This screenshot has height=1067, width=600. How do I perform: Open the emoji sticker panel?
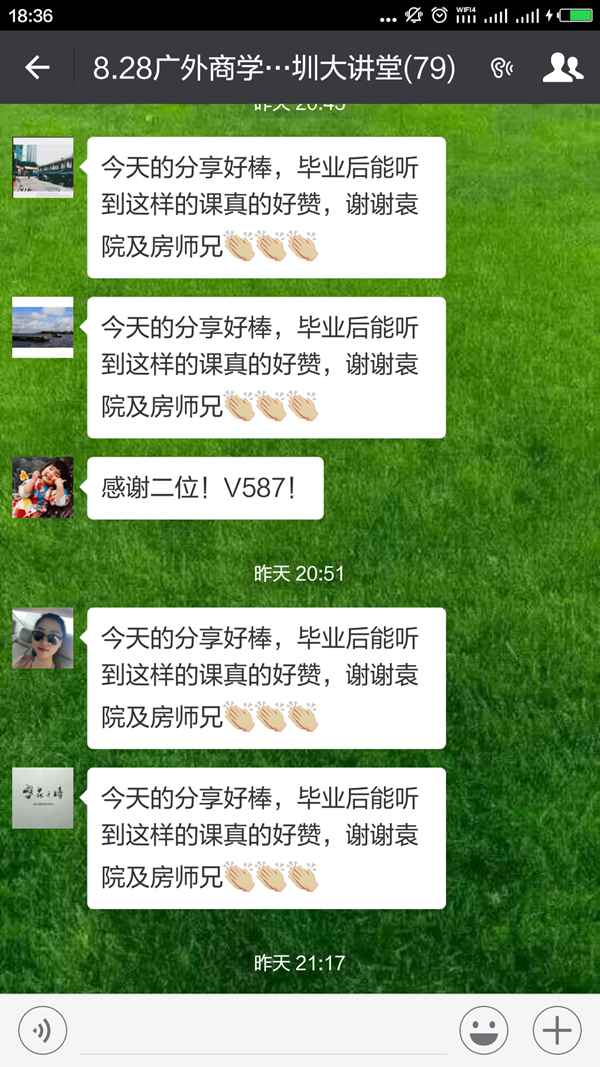484,1030
